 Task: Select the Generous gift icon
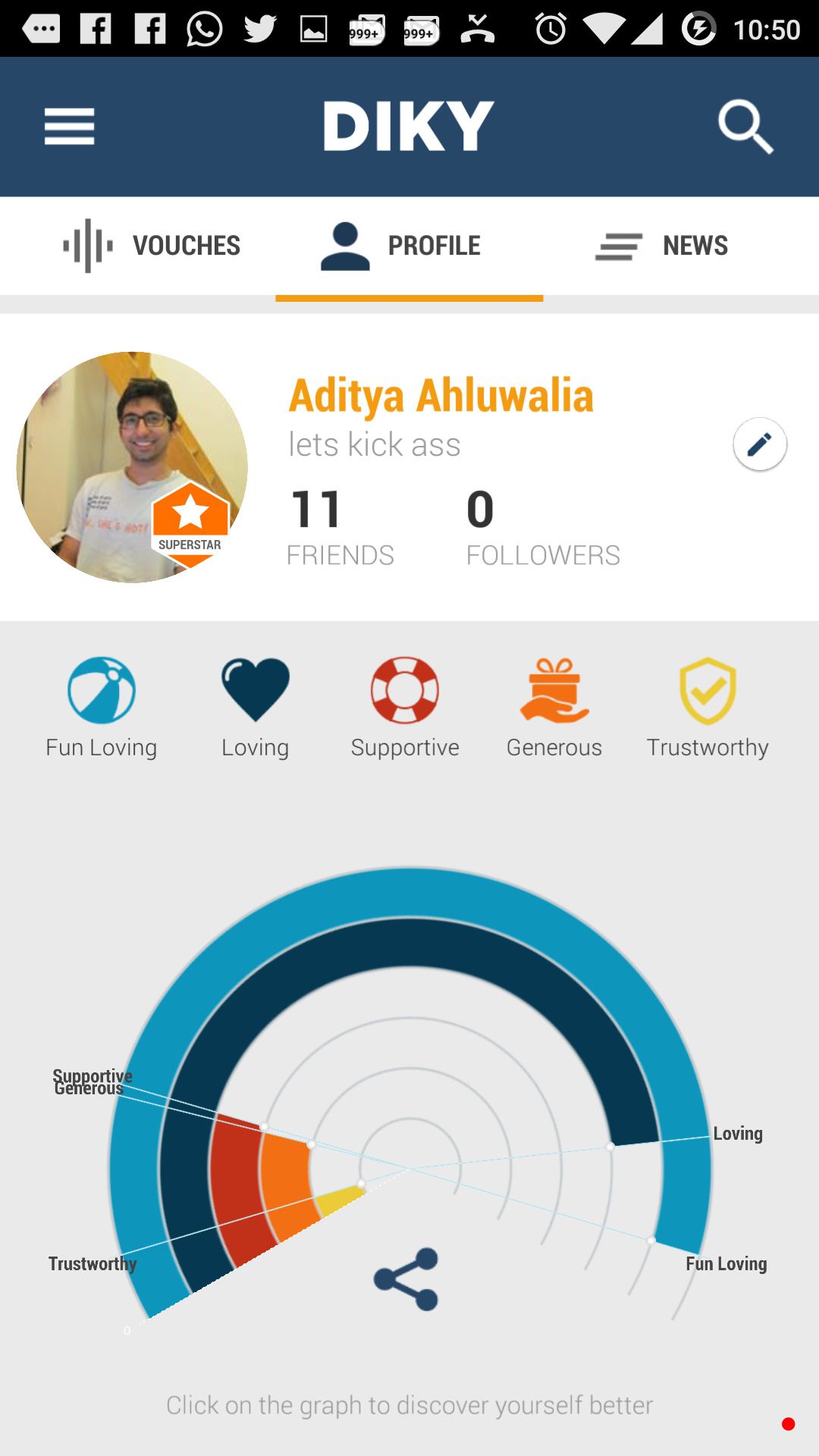click(555, 689)
